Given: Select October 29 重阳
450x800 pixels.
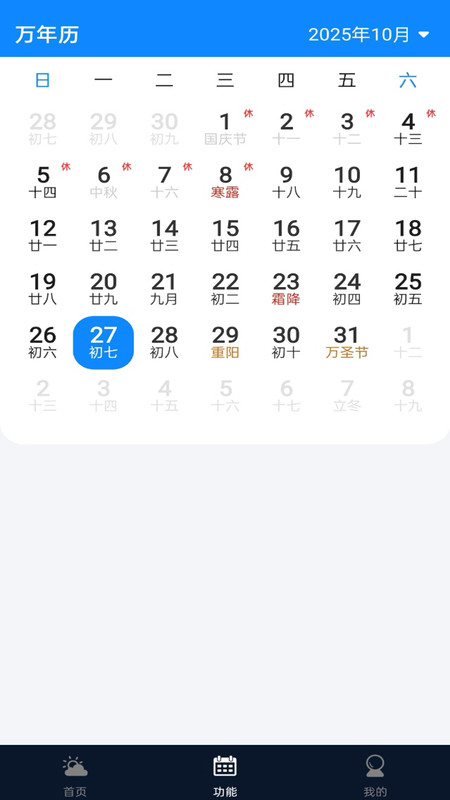Looking at the screenshot, I should [225, 342].
